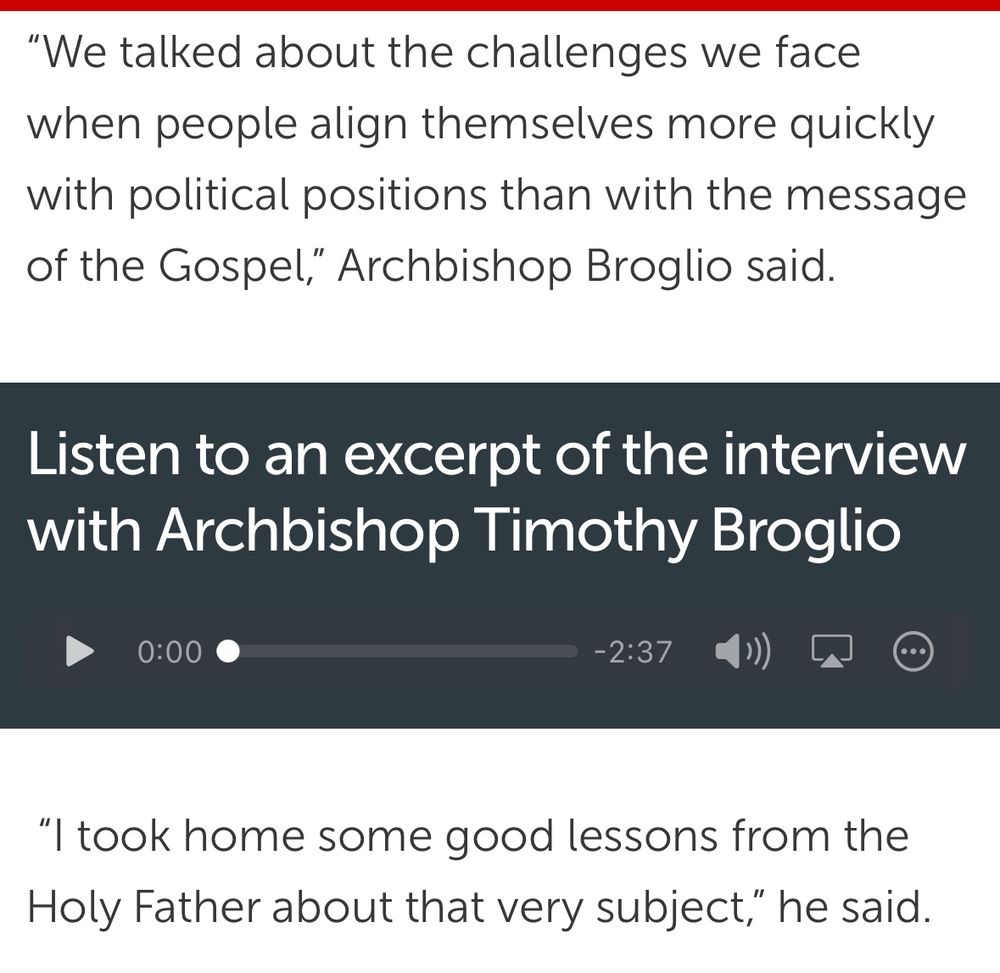This screenshot has width=1000, height=973.
Task: Mute the audio player volume
Action: (742, 652)
